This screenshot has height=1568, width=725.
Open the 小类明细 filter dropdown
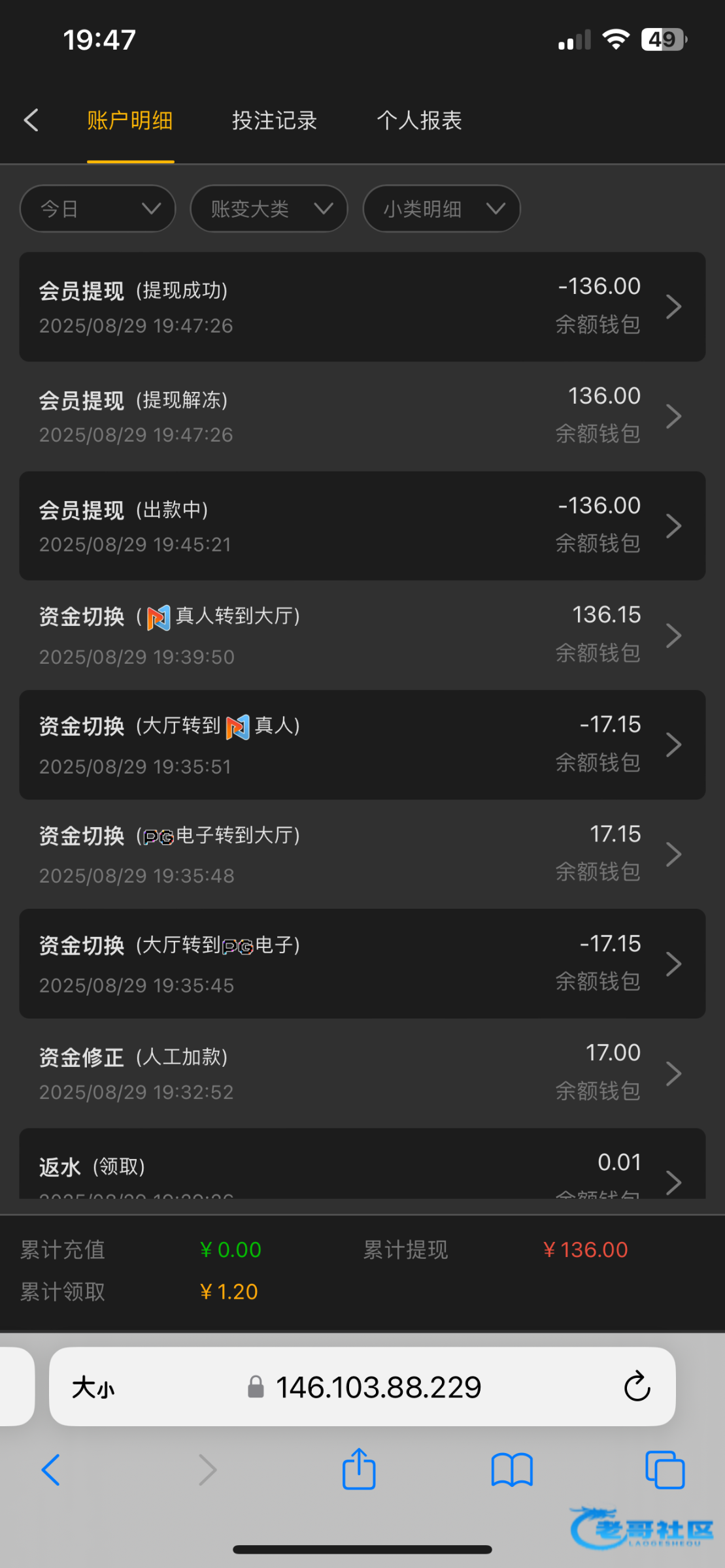click(x=441, y=209)
